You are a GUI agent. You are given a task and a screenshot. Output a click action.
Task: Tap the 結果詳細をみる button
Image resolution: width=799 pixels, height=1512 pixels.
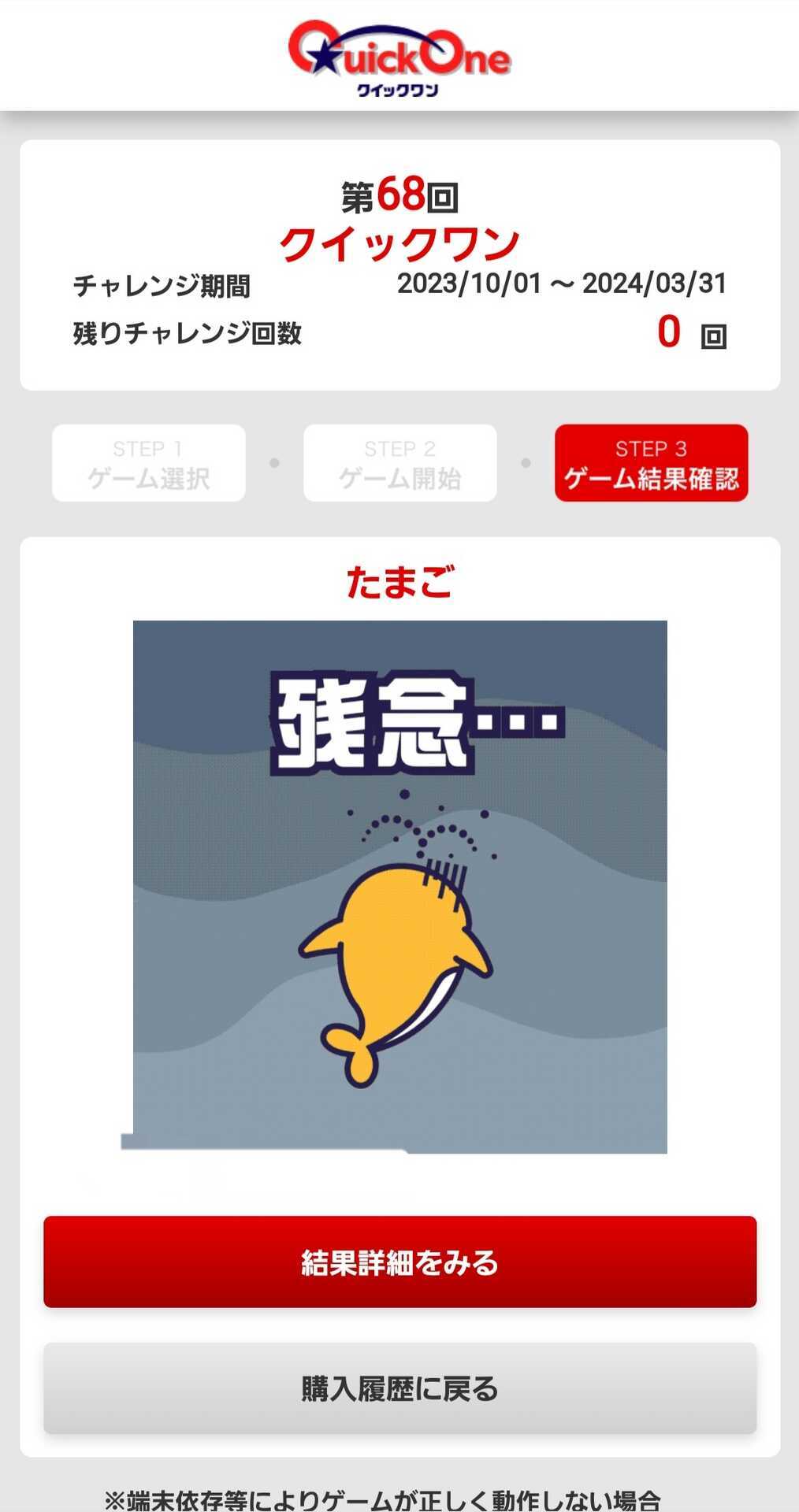pos(399,1262)
